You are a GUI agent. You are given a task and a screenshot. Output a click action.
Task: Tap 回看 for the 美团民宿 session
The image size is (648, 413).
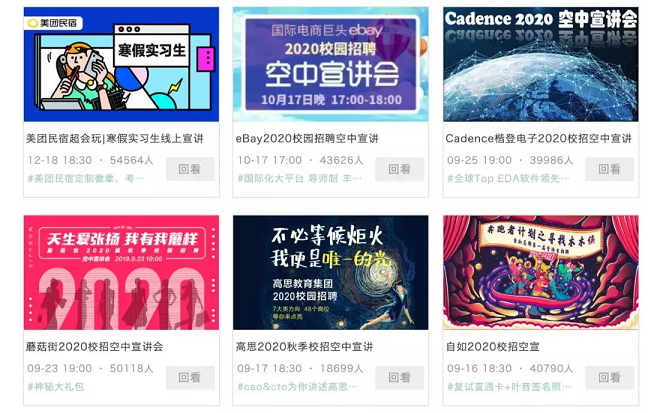pyautogui.click(x=190, y=169)
